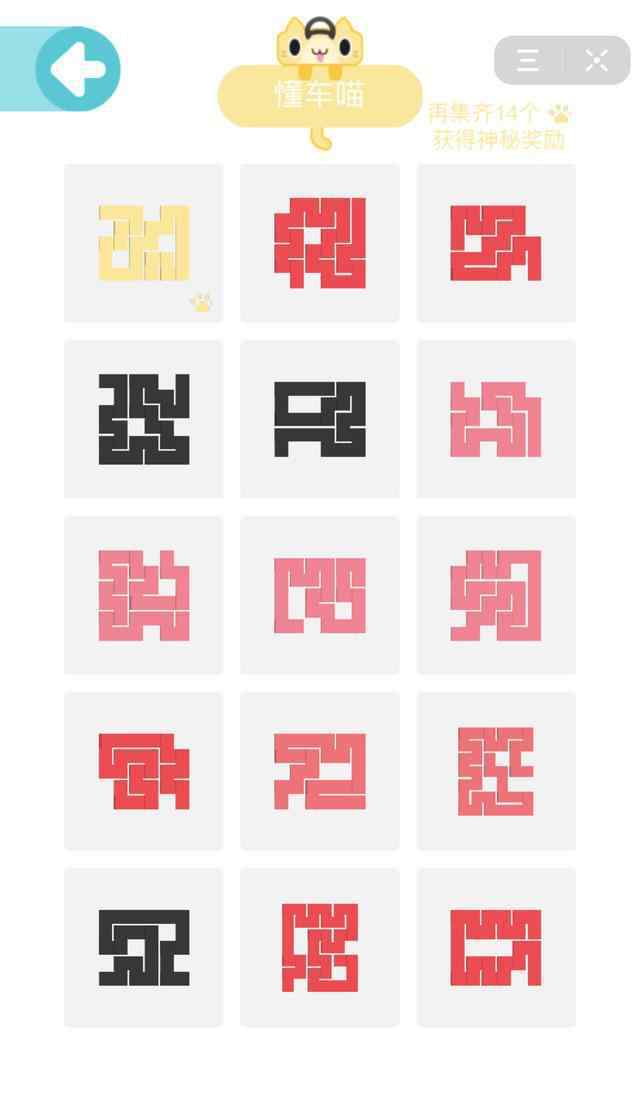Choose the black puzzle in the middle of row two

pyautogui.click(x=320, y=419)
